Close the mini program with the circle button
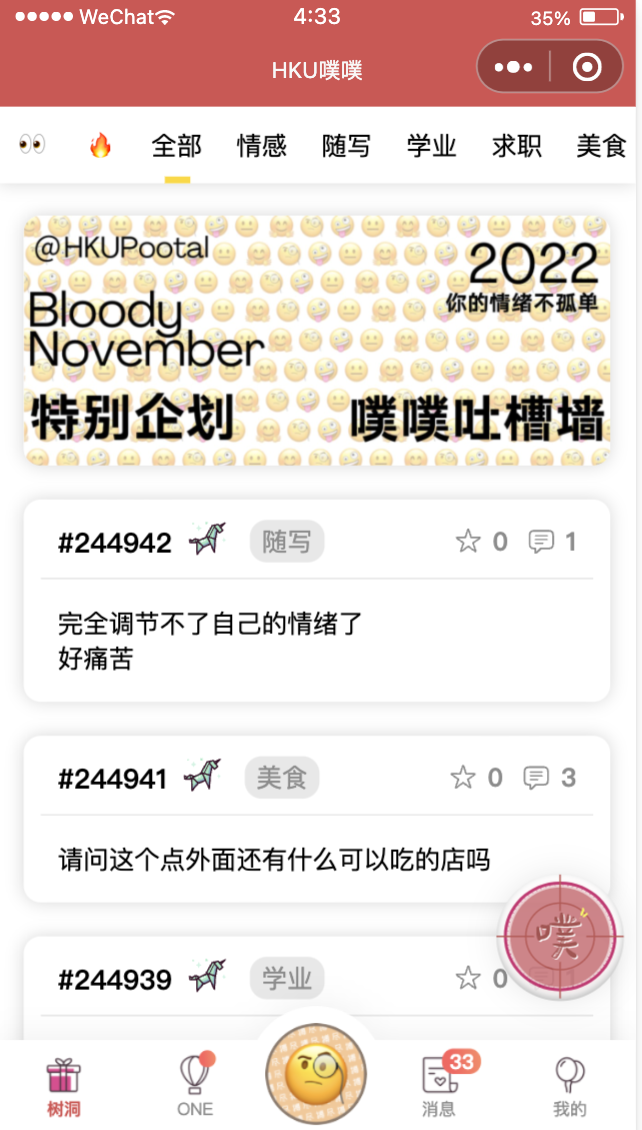 586,68
